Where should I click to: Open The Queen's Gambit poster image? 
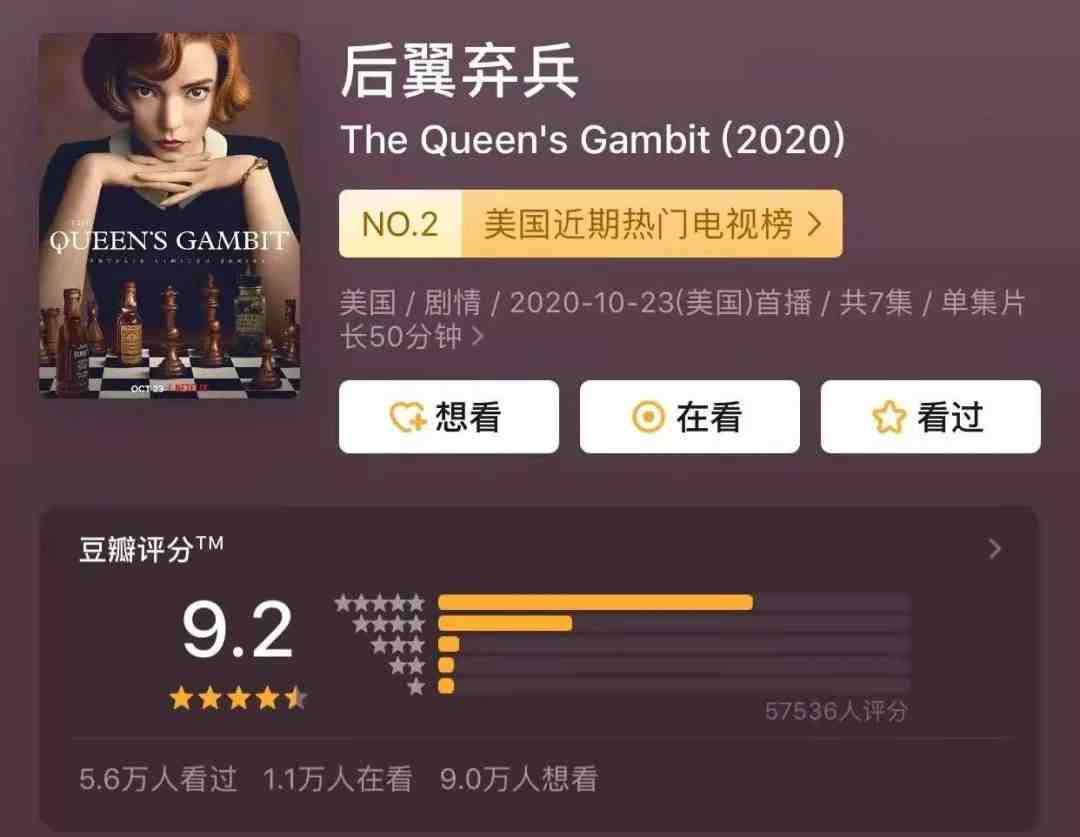(169, 215)
